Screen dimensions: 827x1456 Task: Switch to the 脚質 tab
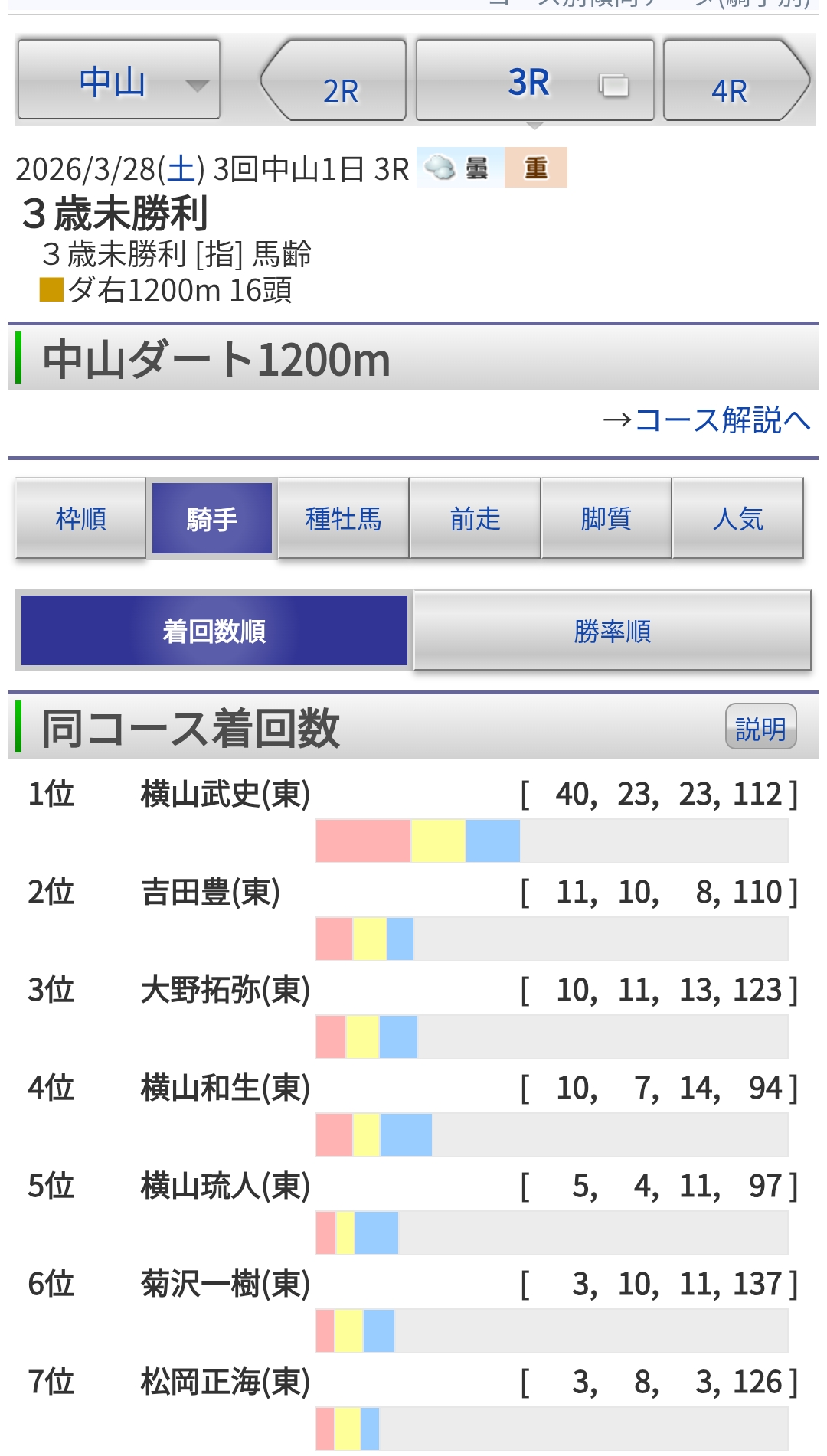tap(606, 518)
